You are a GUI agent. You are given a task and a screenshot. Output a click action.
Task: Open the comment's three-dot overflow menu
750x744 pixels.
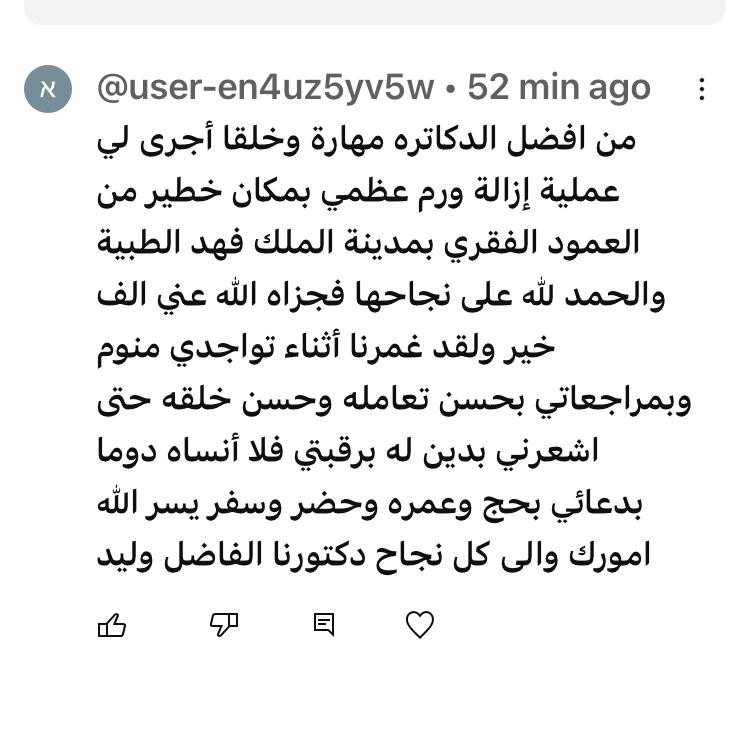point(702,89)
